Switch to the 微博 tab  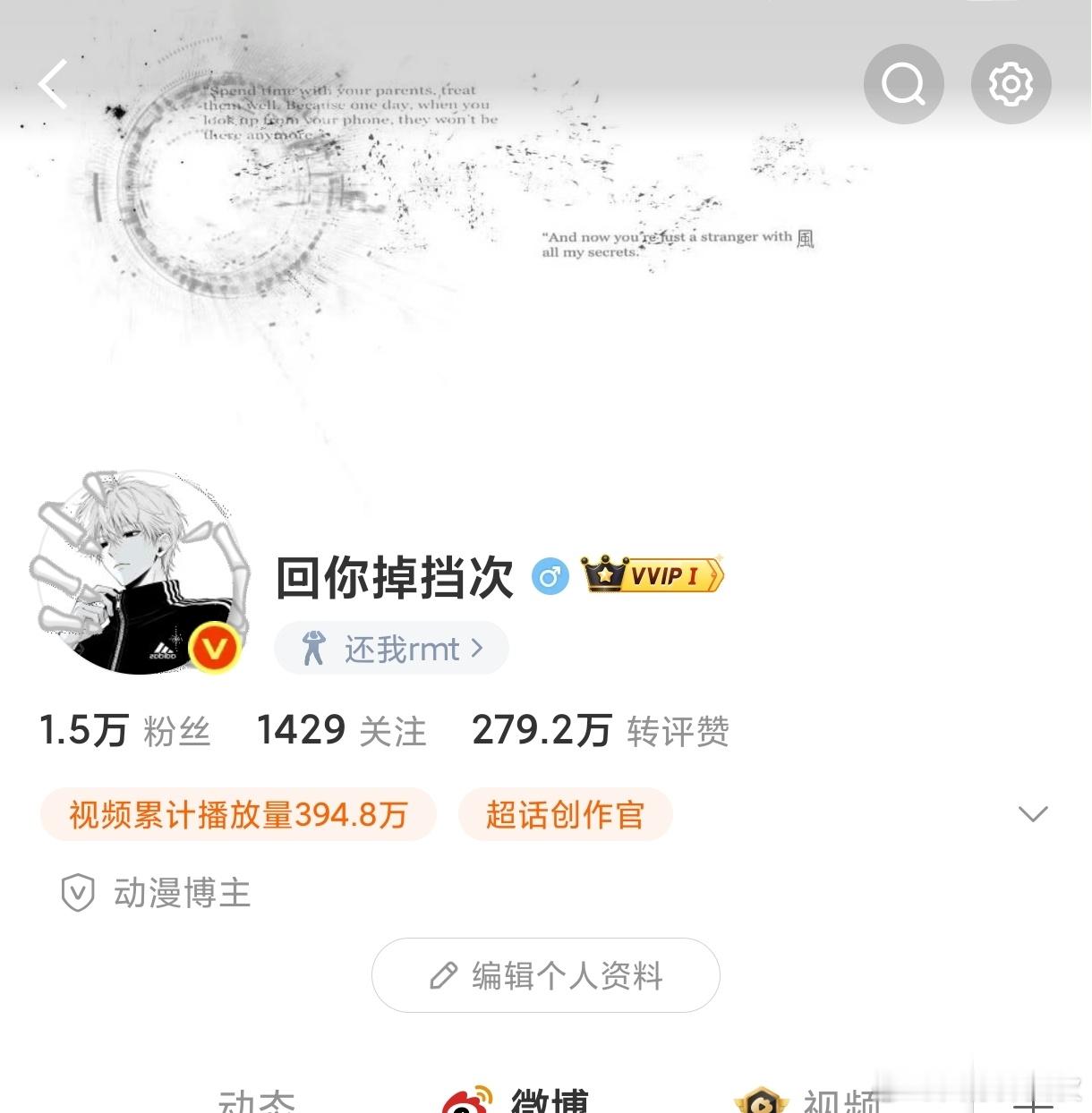(x=550, y=1100)
